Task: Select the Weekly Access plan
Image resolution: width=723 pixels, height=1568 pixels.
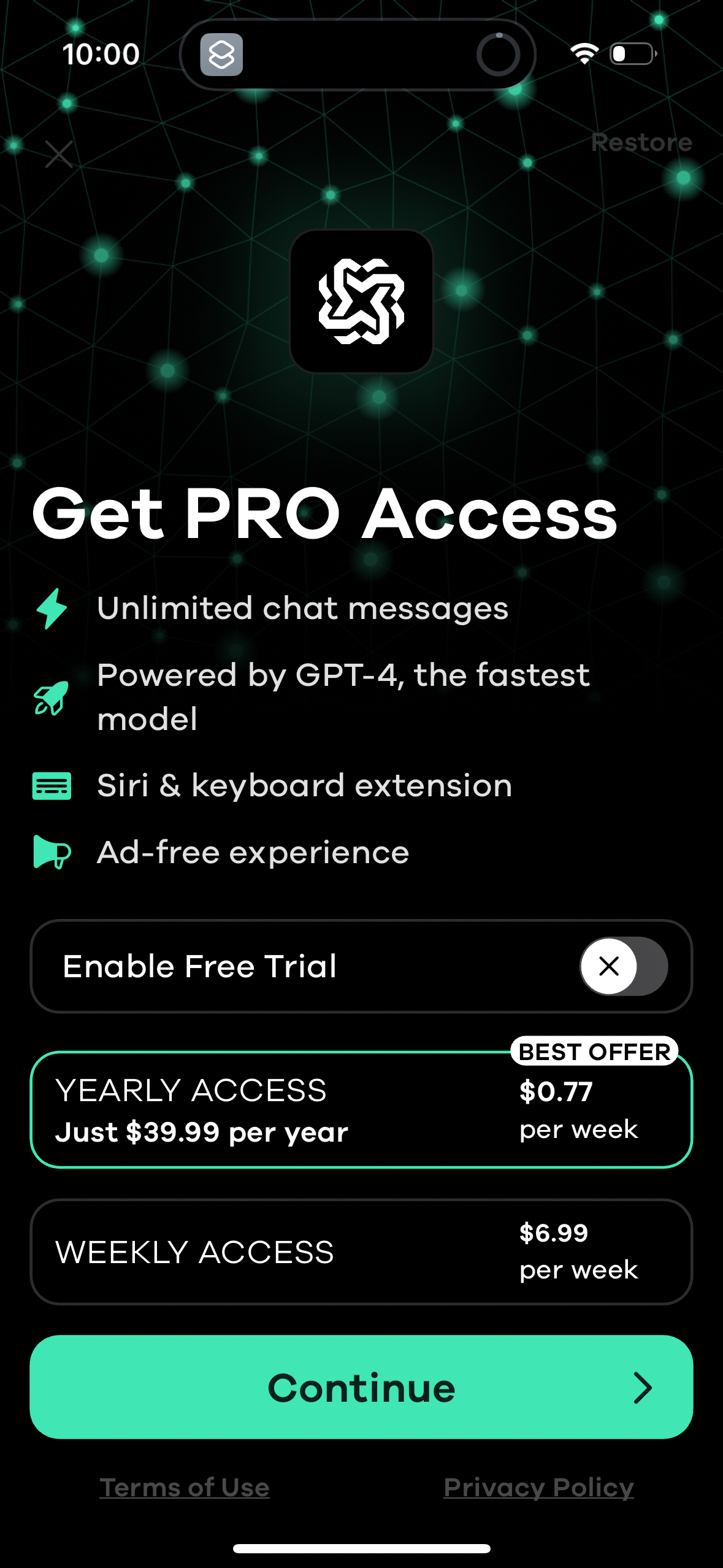Action: click(361, 1251)
